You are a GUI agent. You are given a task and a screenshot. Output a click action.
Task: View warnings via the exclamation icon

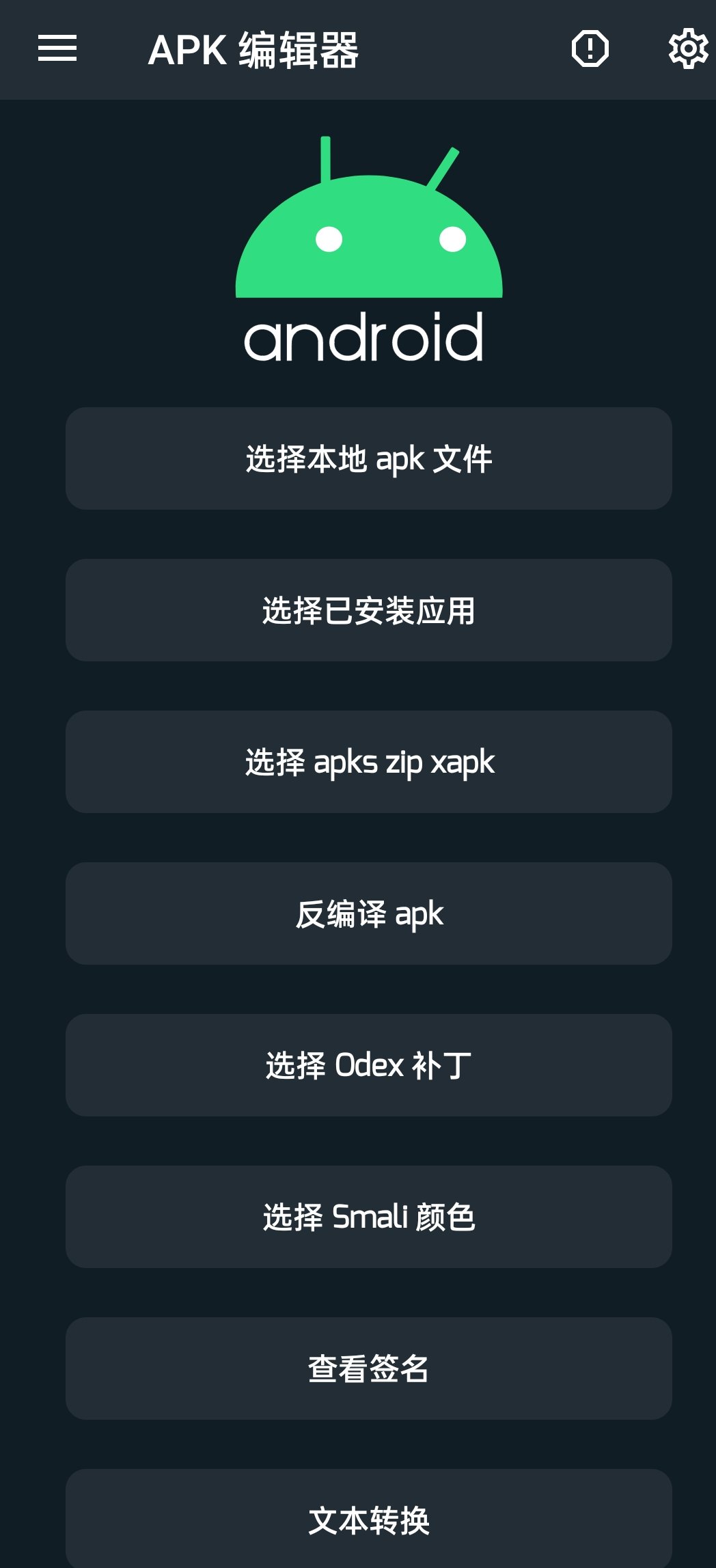(589, 49)
